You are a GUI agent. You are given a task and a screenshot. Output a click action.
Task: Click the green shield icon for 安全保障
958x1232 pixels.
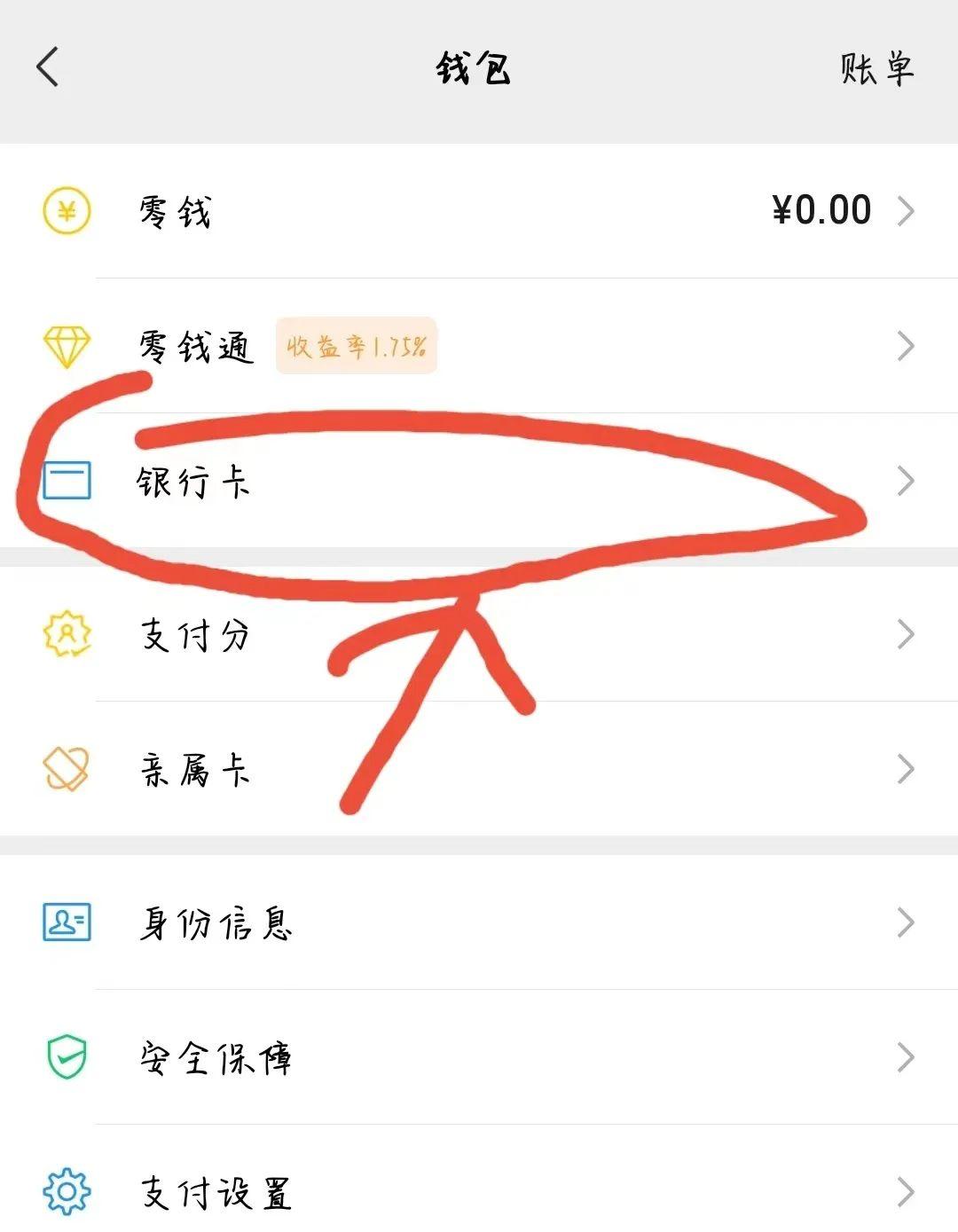click(x=65, y=1057)
